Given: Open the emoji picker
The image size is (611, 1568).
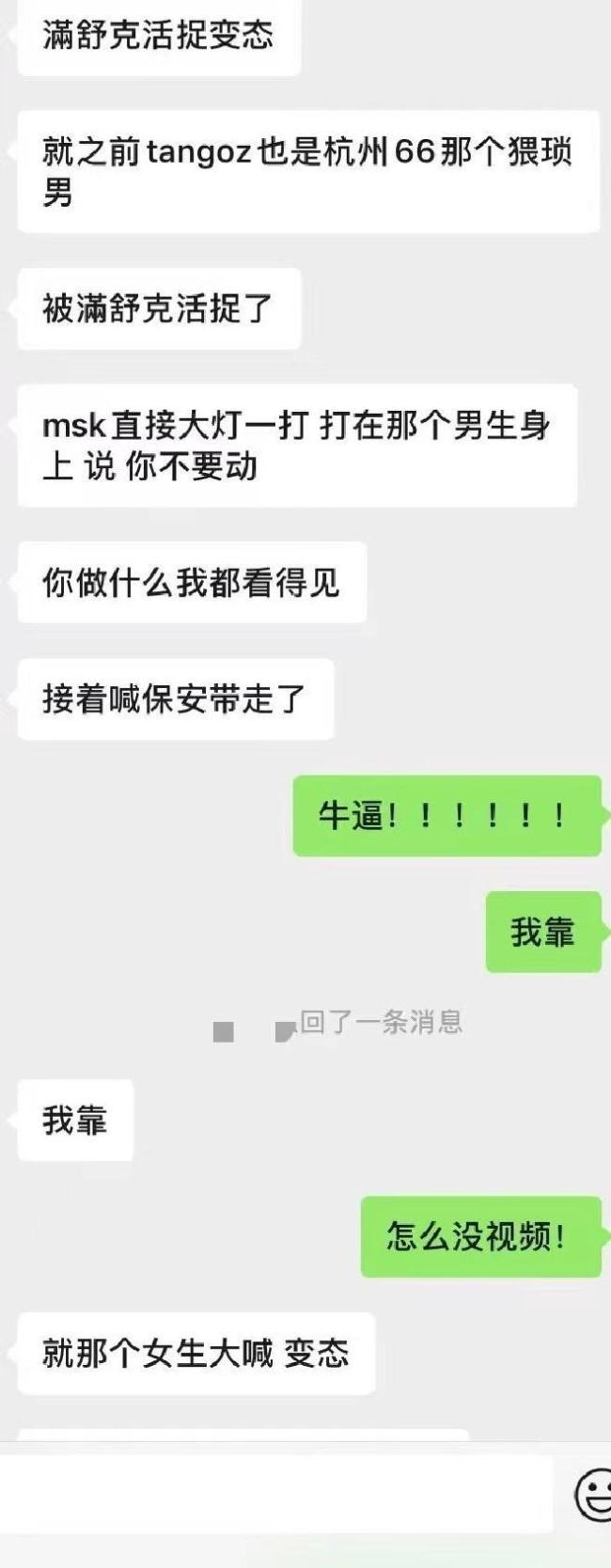Looking at the screenshot, I should (x=594, y=1495).
